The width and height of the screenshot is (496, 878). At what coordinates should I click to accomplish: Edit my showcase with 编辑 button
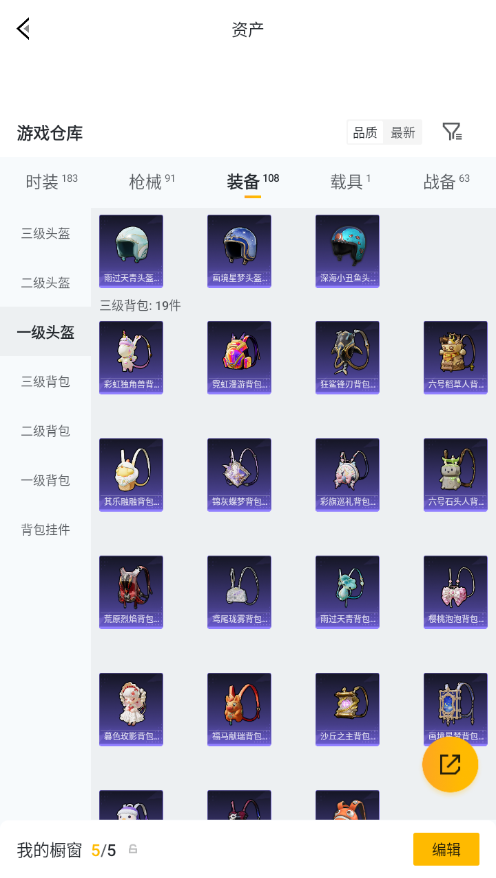(446, 849)
